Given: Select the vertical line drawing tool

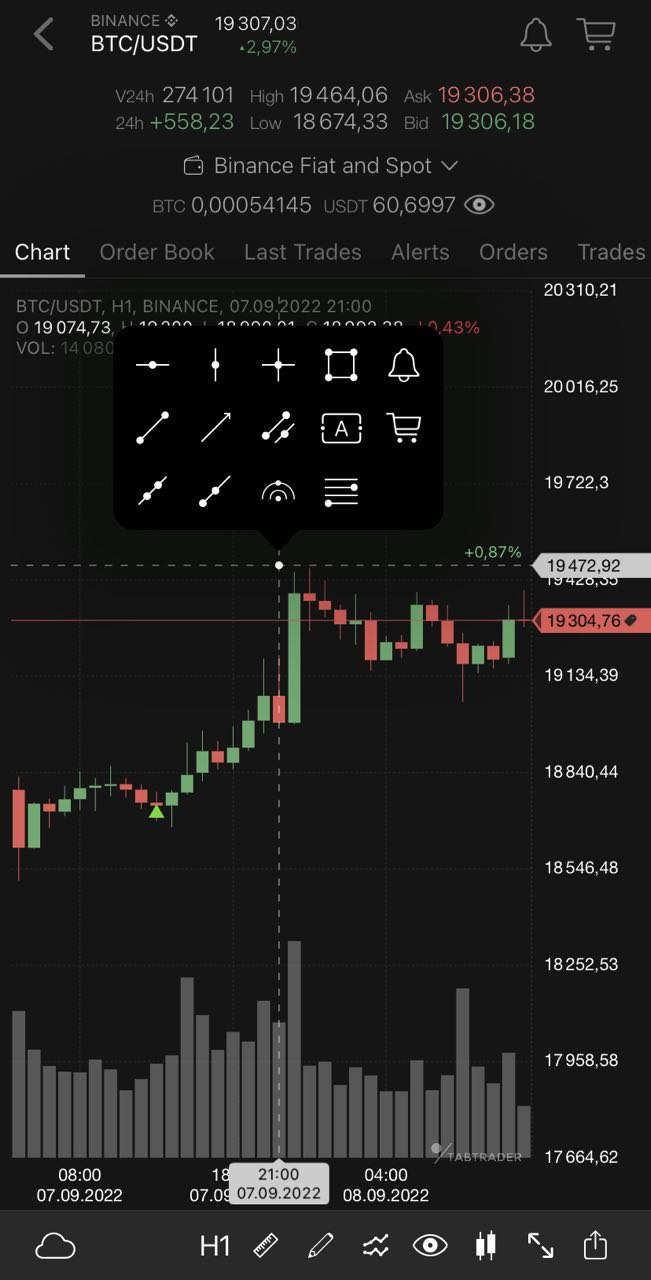Looking at the screenshot, I should tap(215, 365).
